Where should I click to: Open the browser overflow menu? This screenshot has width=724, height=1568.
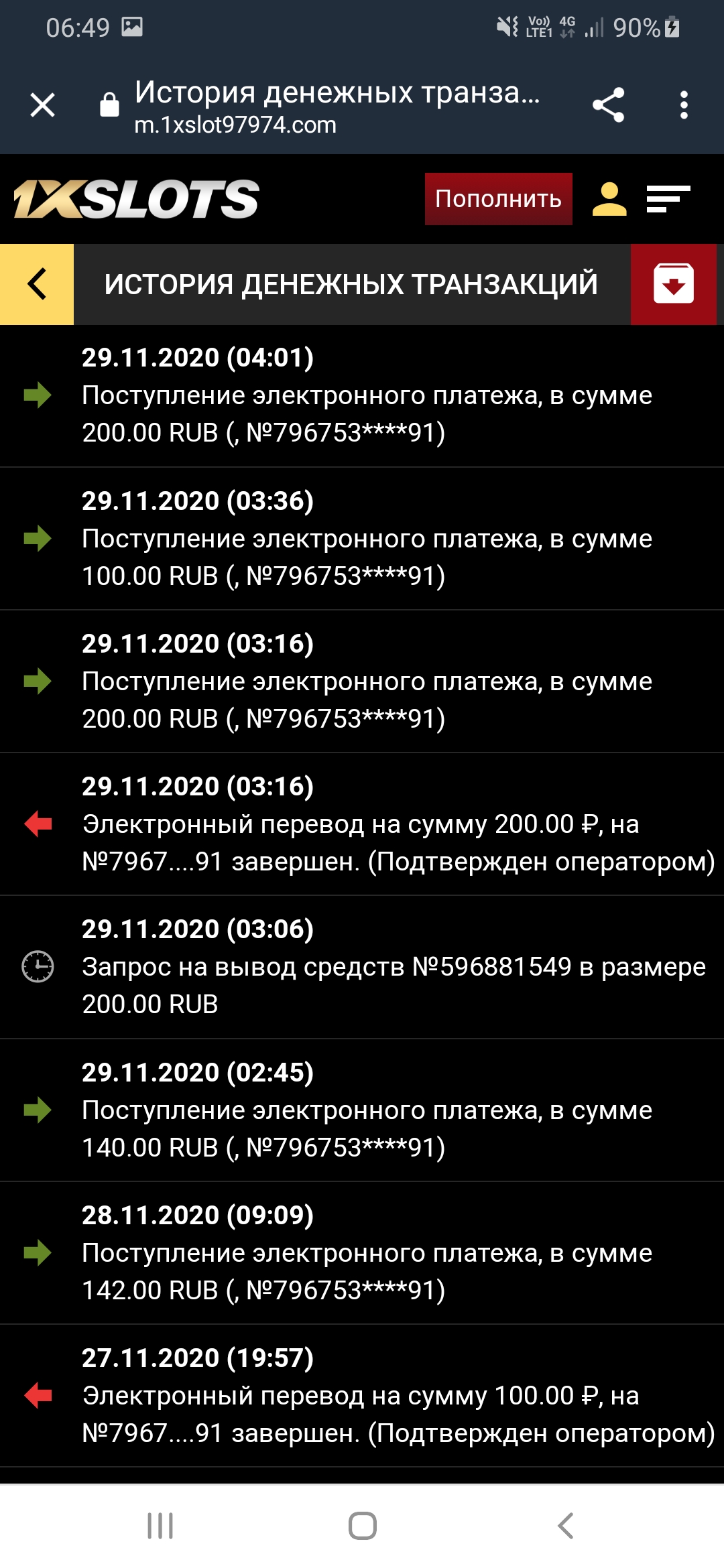(x=684, y=105)
